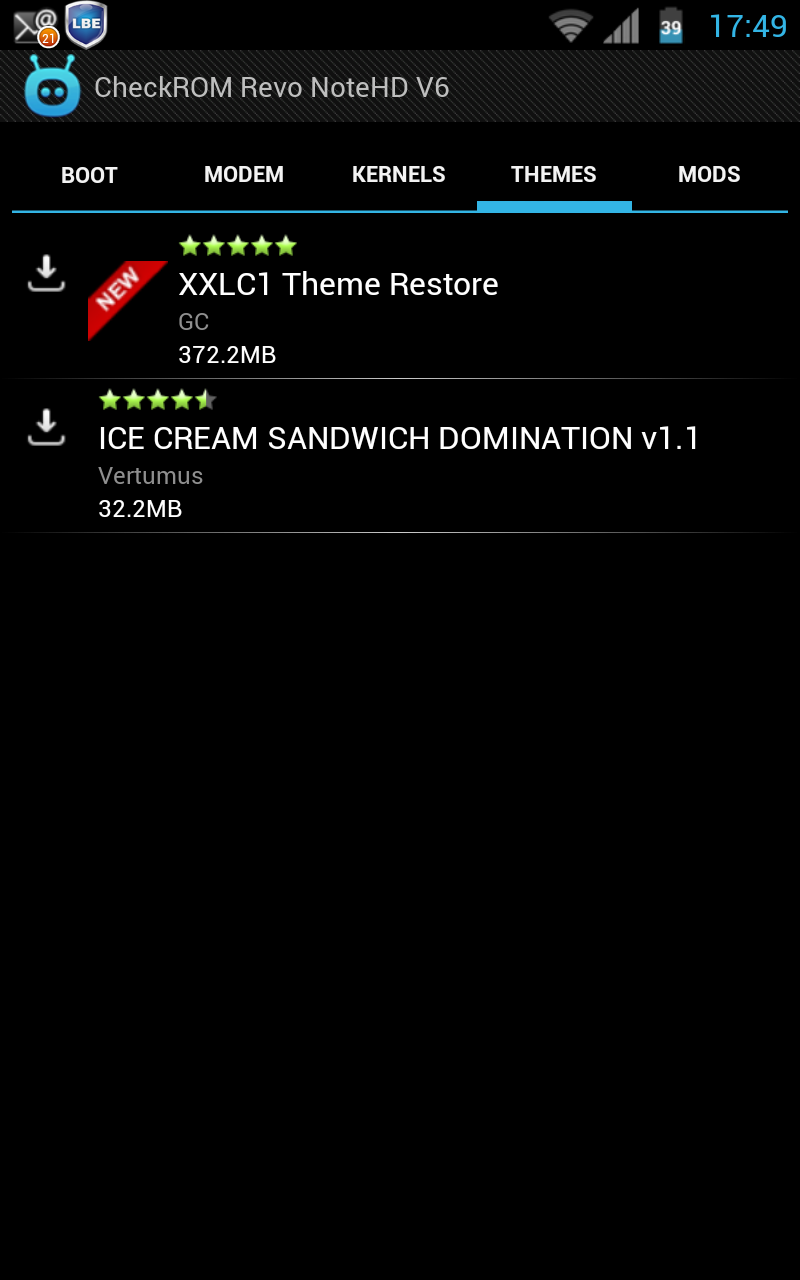
Task: Go to the MODS tab
Action: click(x=709, y=175)
